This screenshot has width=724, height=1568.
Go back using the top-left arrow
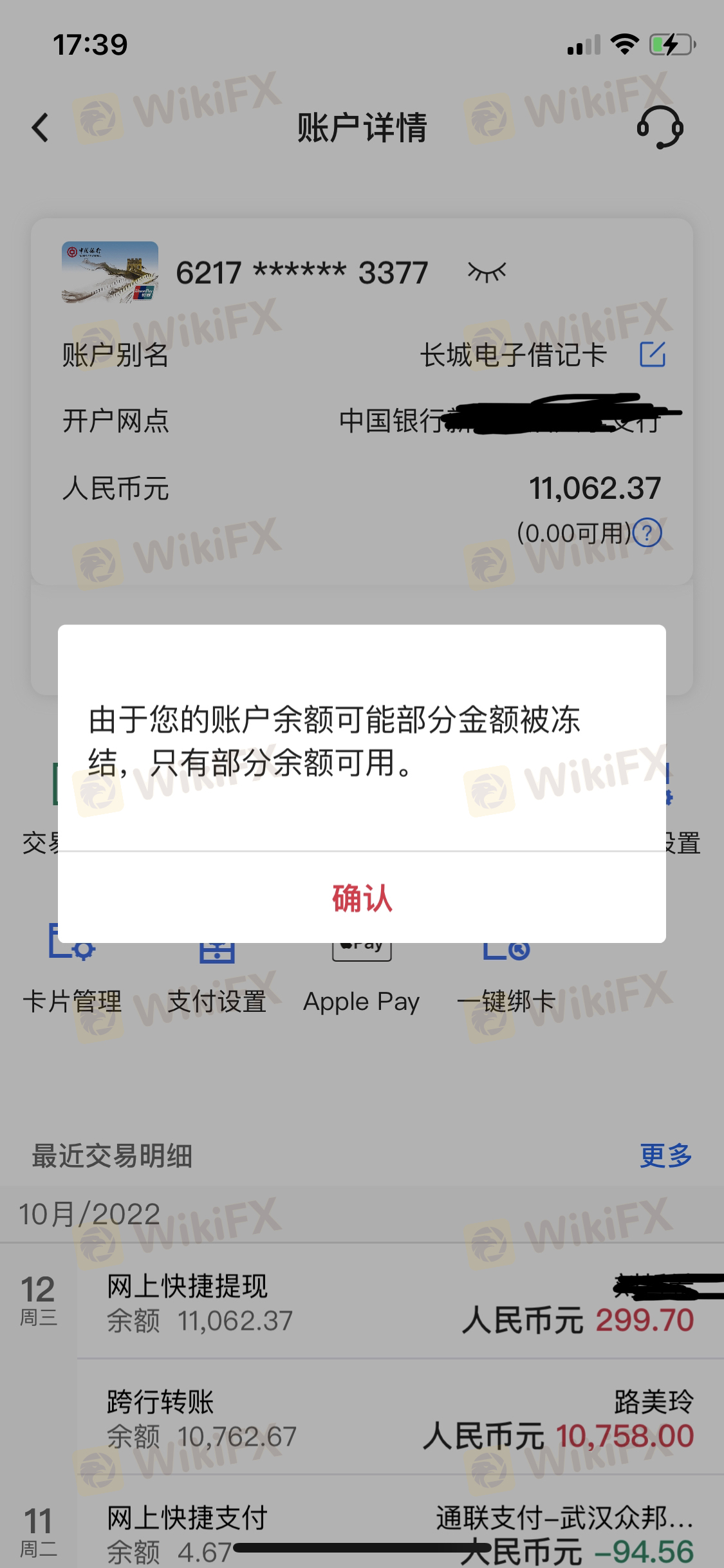coord(41,127)
